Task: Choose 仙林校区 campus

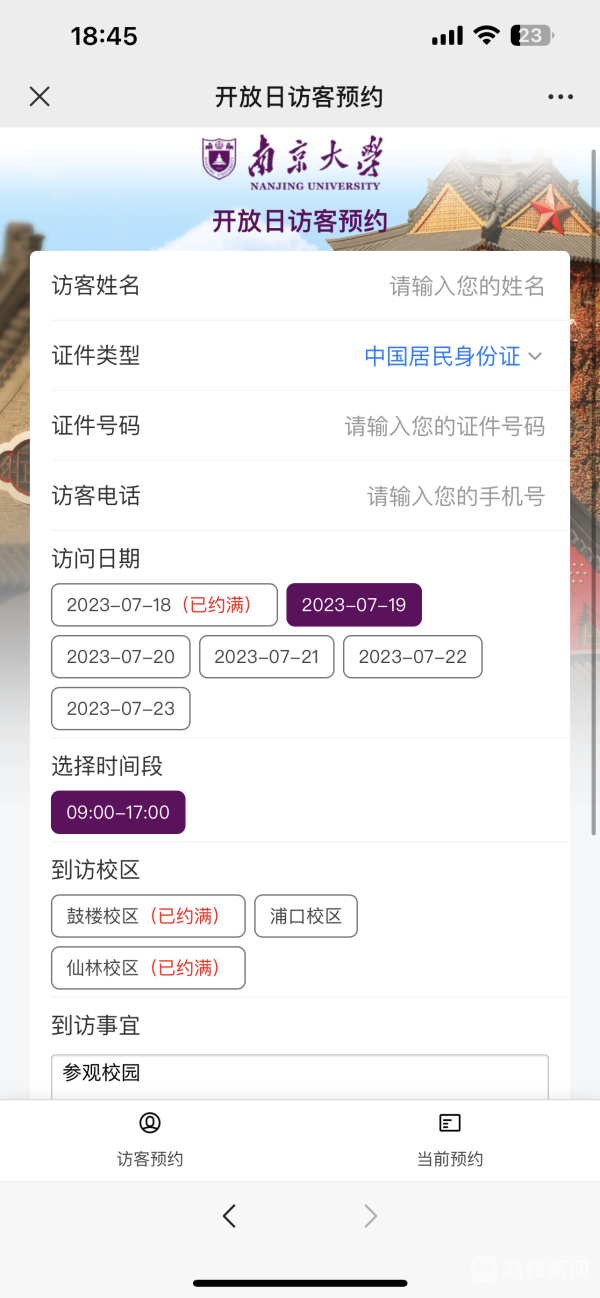Action: click(148, 968)
